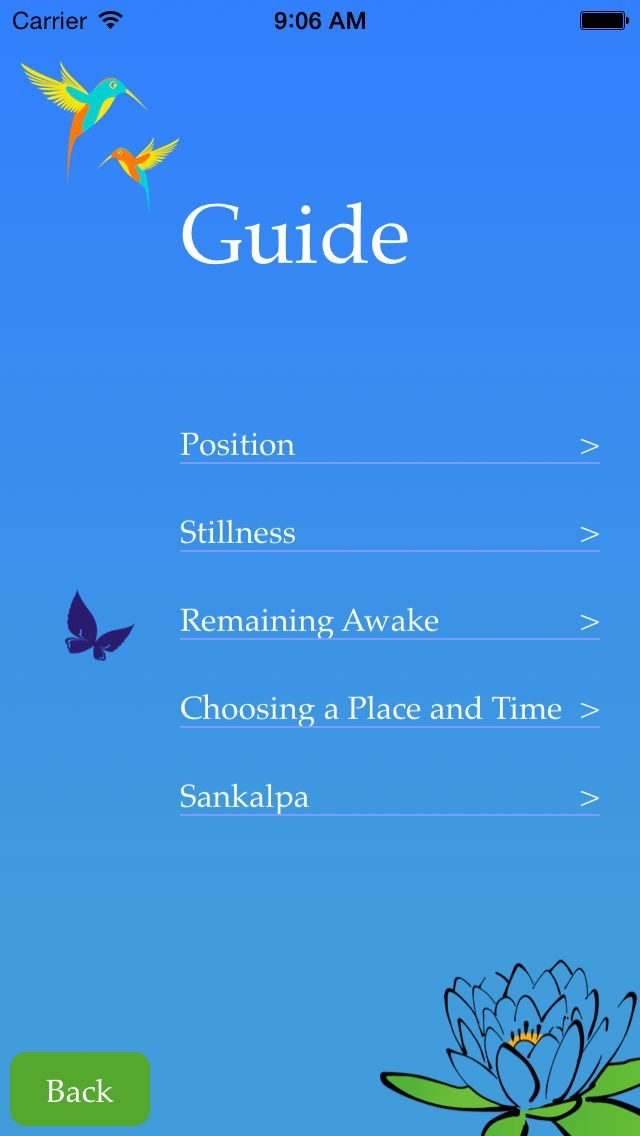The image size is (640, 1136).
Task: View the Sankalpa guide entry
Action: [x=388, y=797]
